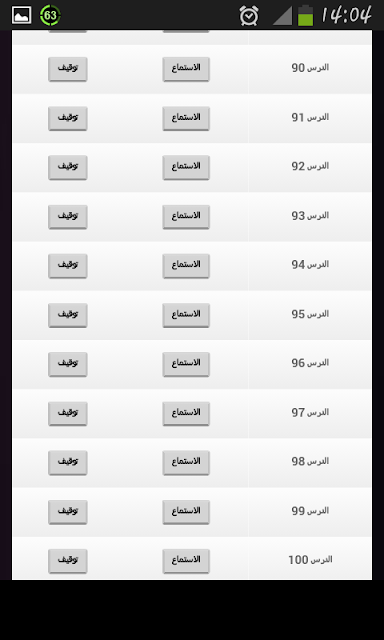Hit توقيف in the lesson 93 row
Image resolution: width=384 pixels, height=640 pixels.
click(x=68, y=217)
